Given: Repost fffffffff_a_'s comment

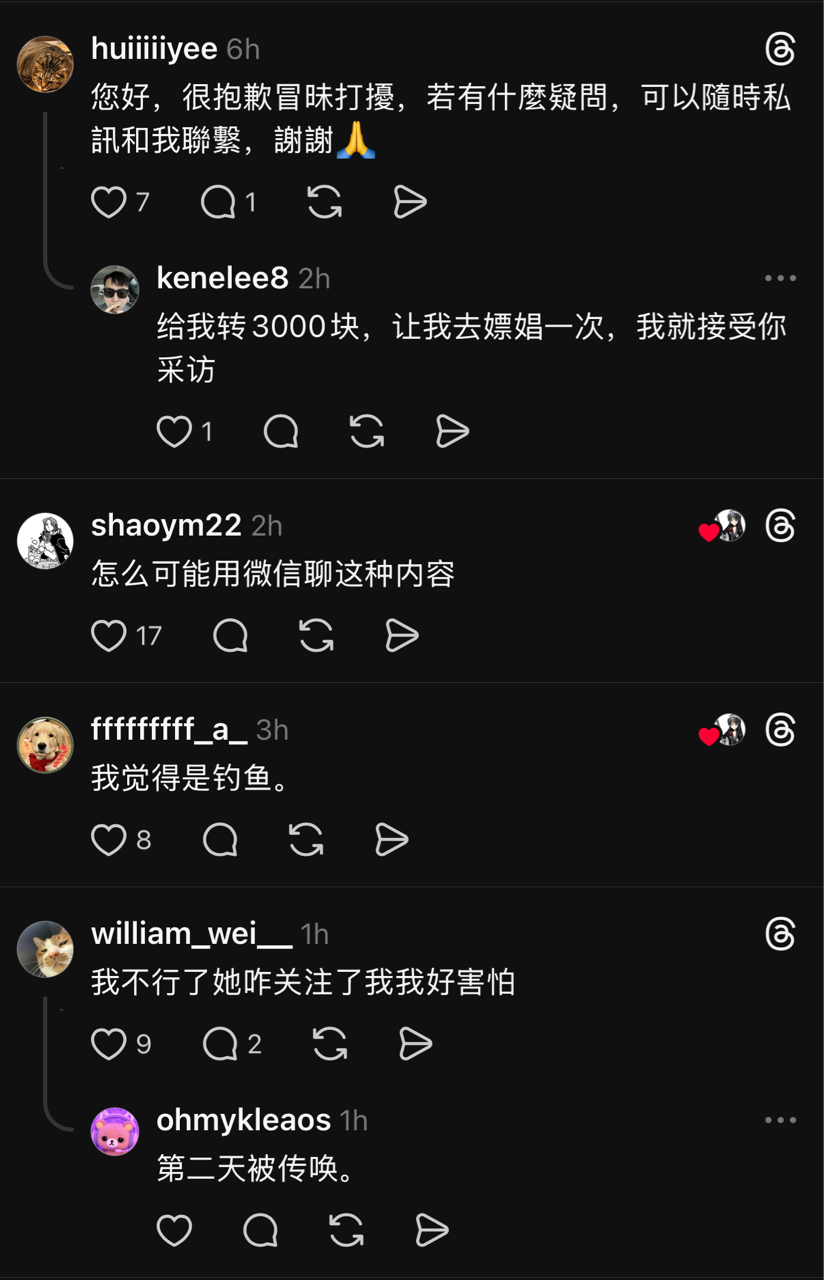Looking at the screenshot, I should point(306,839).
